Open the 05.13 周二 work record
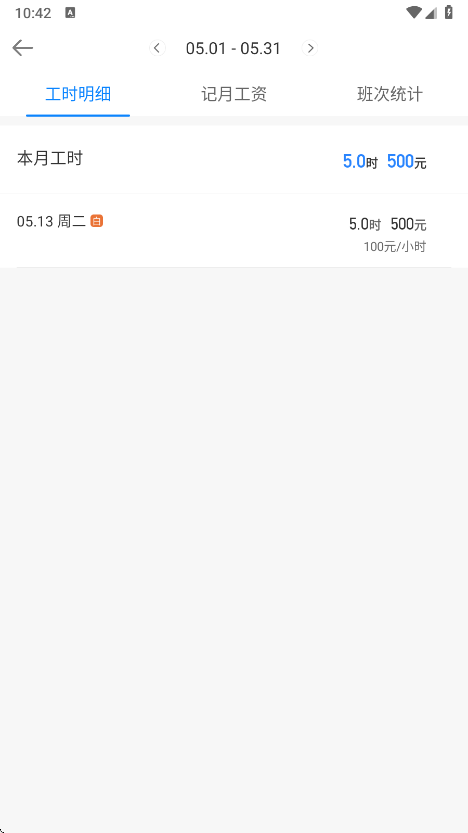The image size is (468, 833). coord(234,231)
